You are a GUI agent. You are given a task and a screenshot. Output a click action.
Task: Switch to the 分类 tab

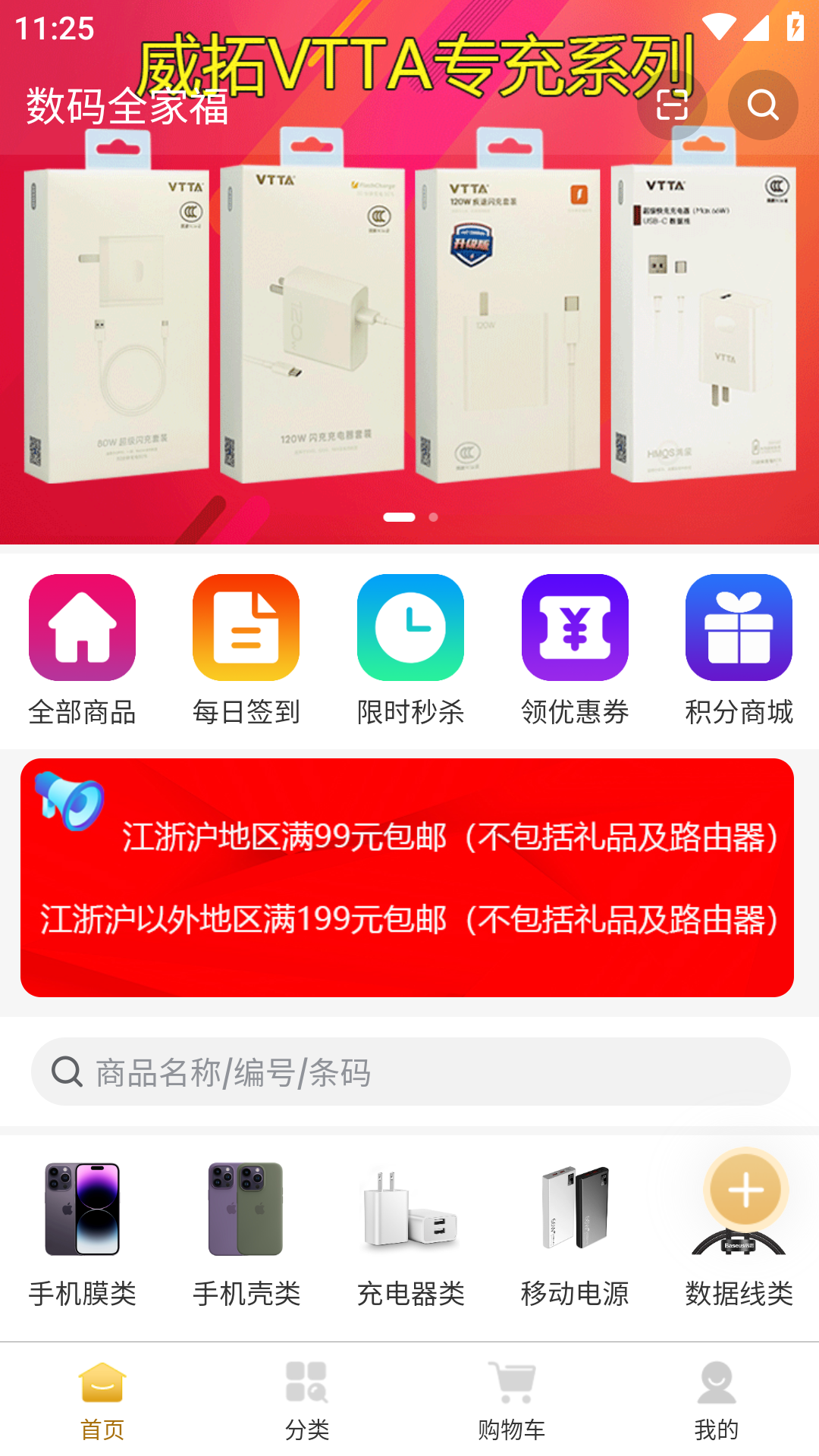click(x=307, y=1400)
